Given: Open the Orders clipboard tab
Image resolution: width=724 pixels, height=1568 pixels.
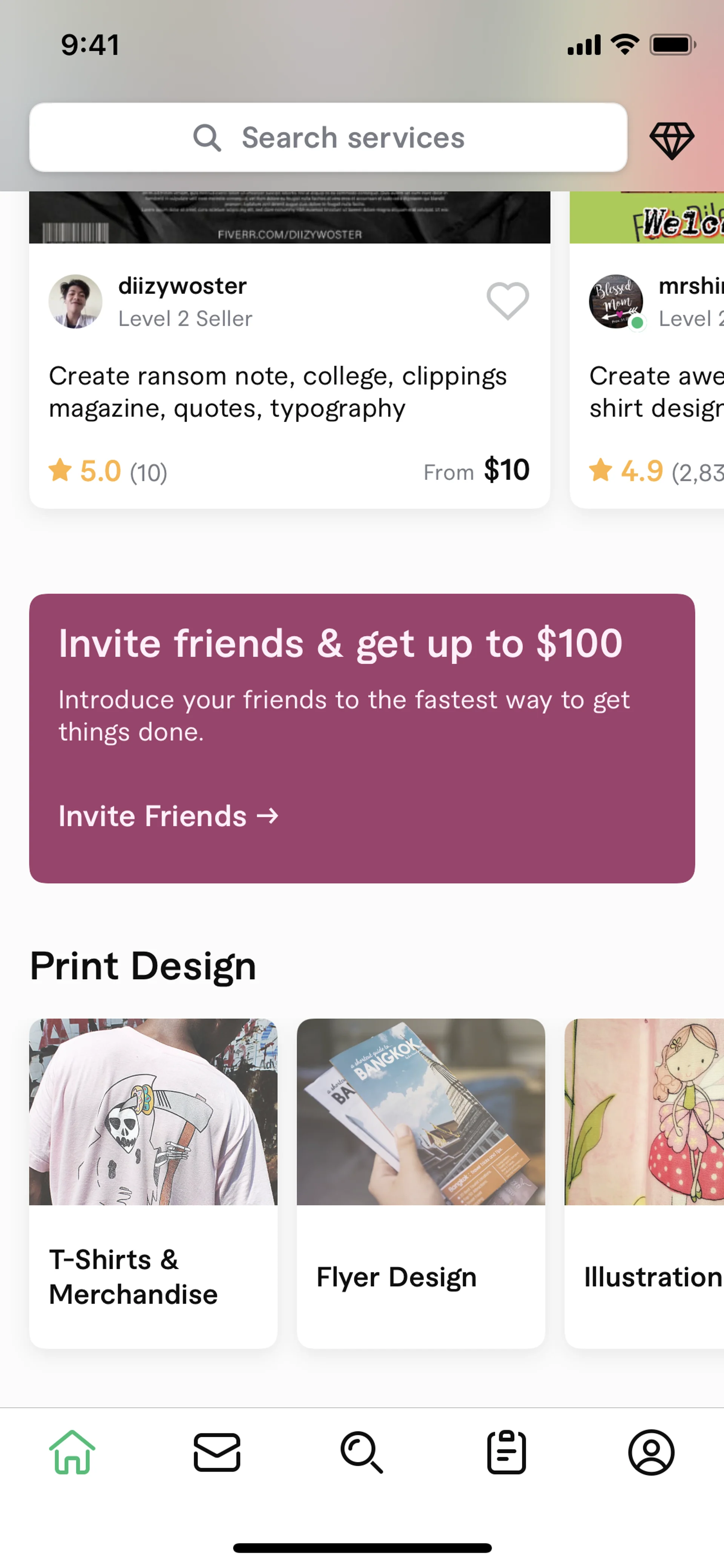Looking at the screenshot, I should 506,1452.
